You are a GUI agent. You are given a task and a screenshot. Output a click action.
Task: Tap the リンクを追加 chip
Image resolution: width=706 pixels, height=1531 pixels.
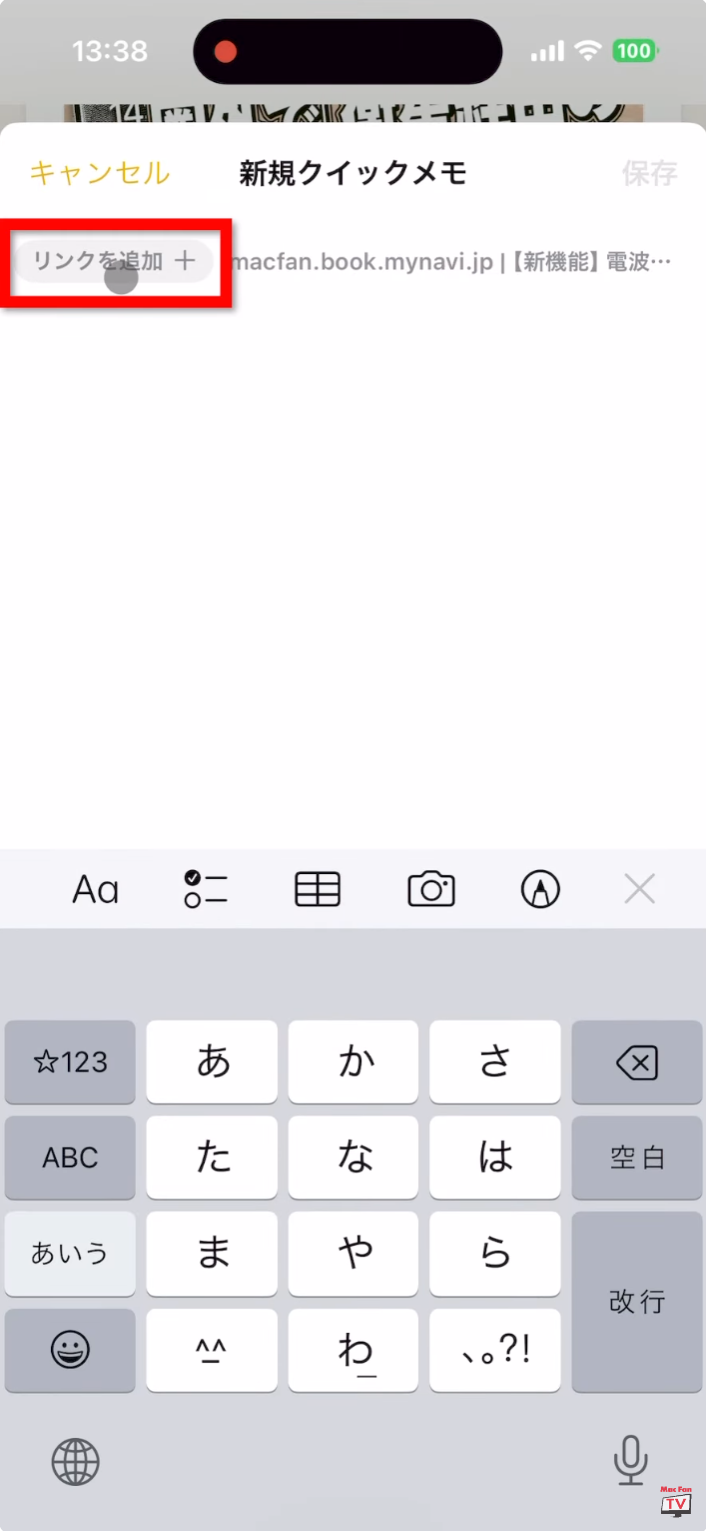114,261
